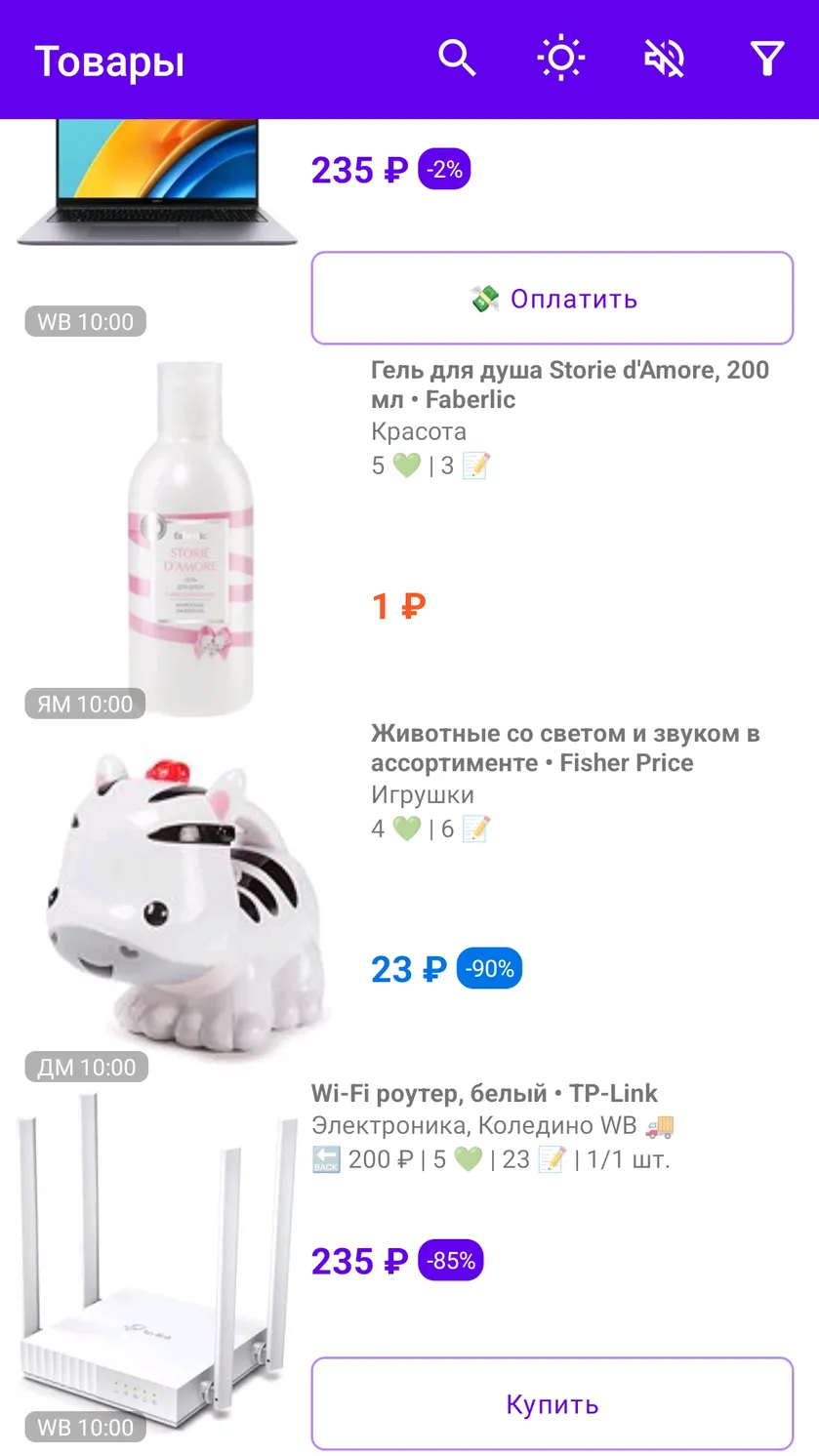Tap the Оплатить button
Image resolution: width=819 pixels, height=1456 pixels.
click(553, 299)
